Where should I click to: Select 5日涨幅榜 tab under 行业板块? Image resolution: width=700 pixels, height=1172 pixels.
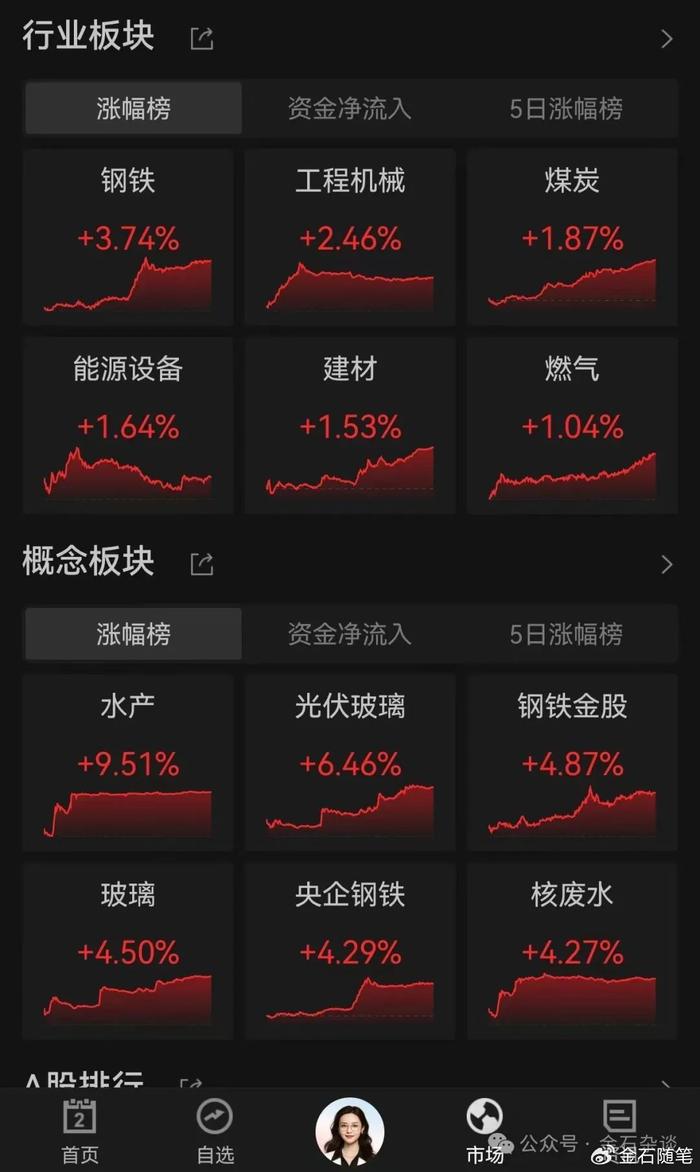coord(566,108)
